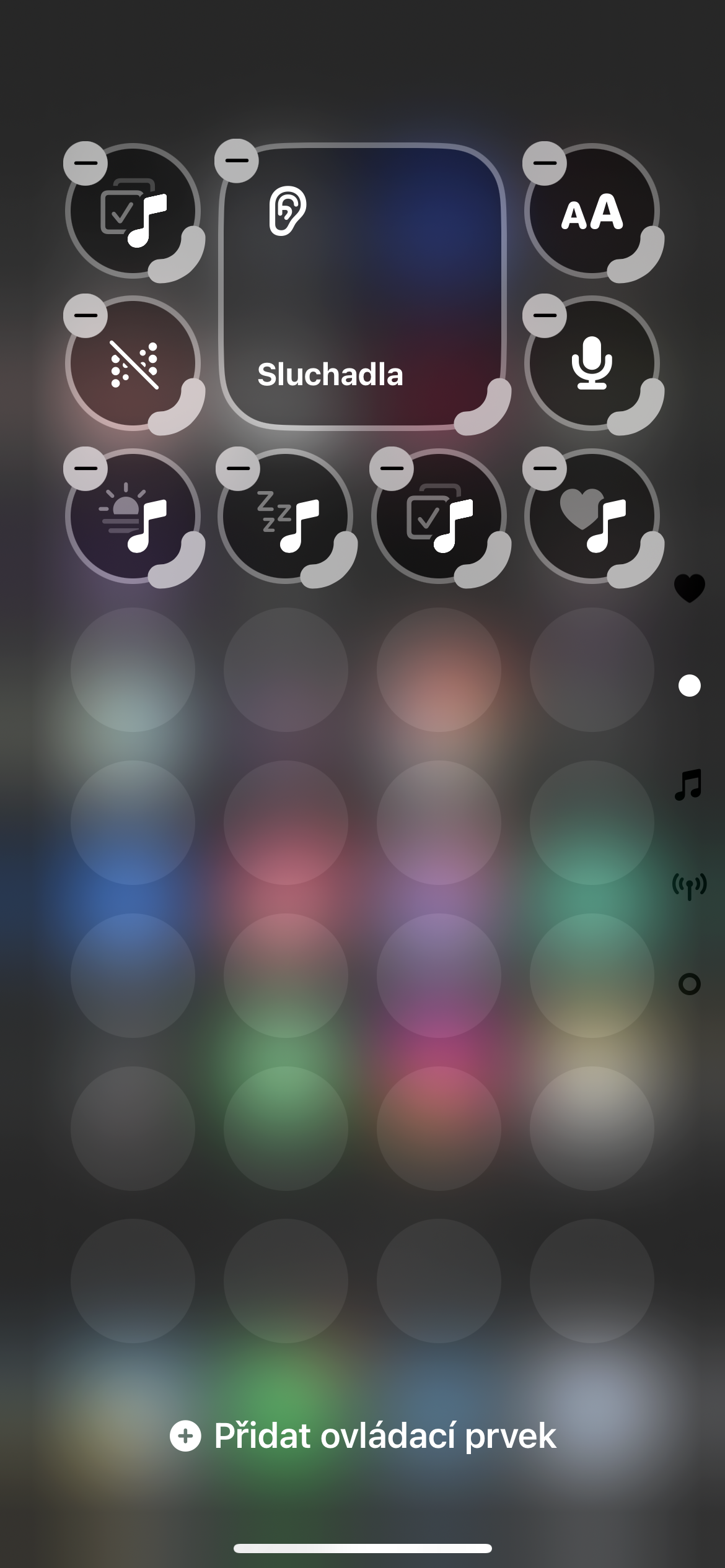The image size is (725, 1568).
Task: Open the empty circle page indicator
Action: point(689,984)
